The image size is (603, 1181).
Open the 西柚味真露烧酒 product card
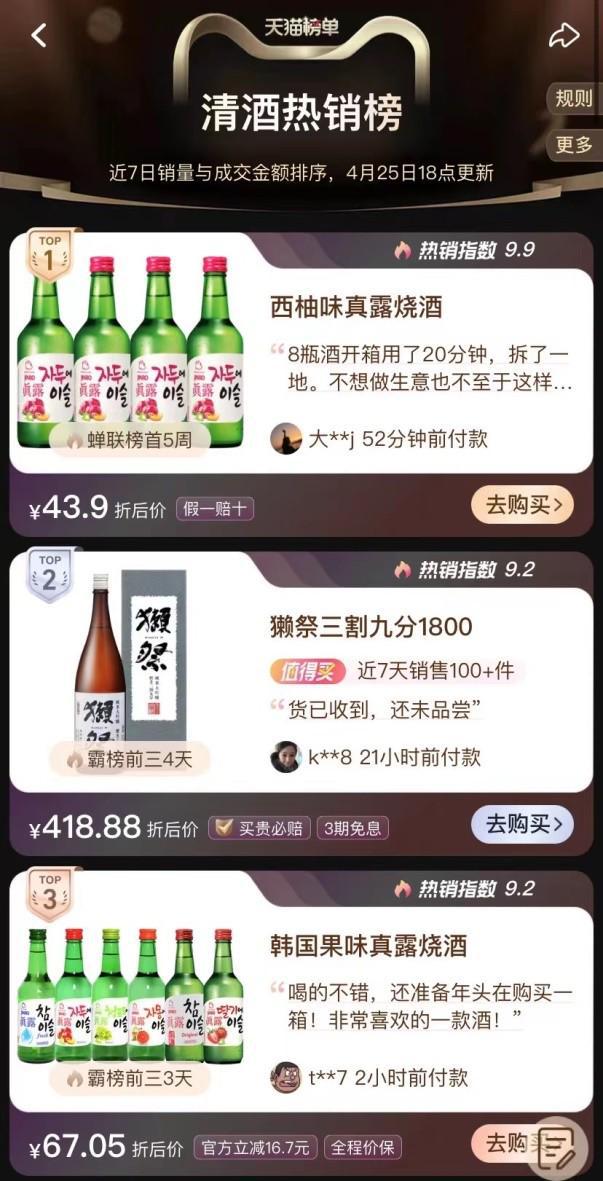[x=356, y=306]
